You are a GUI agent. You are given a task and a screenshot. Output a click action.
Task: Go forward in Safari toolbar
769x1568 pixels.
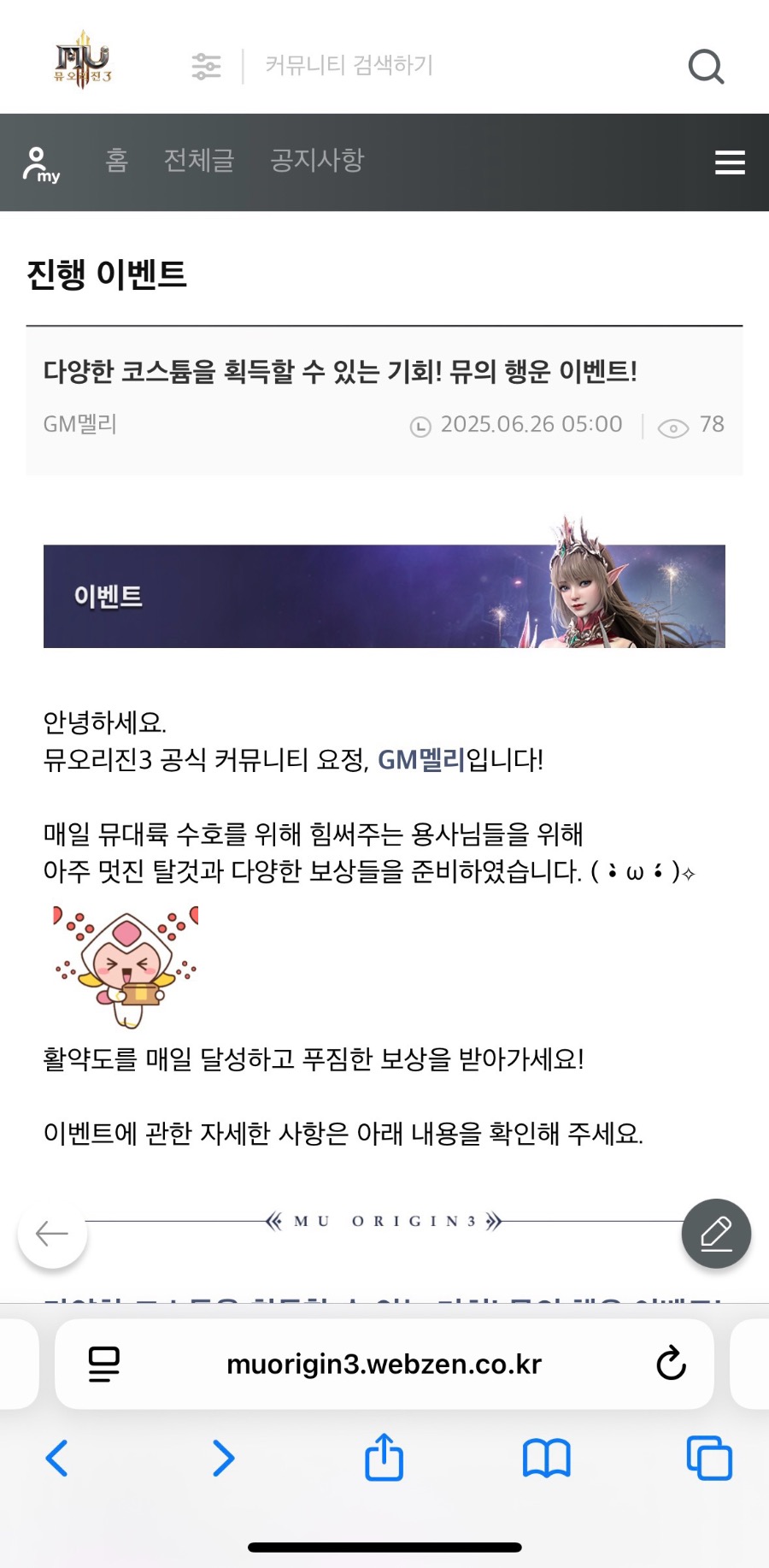click(x=222, y=1459)
